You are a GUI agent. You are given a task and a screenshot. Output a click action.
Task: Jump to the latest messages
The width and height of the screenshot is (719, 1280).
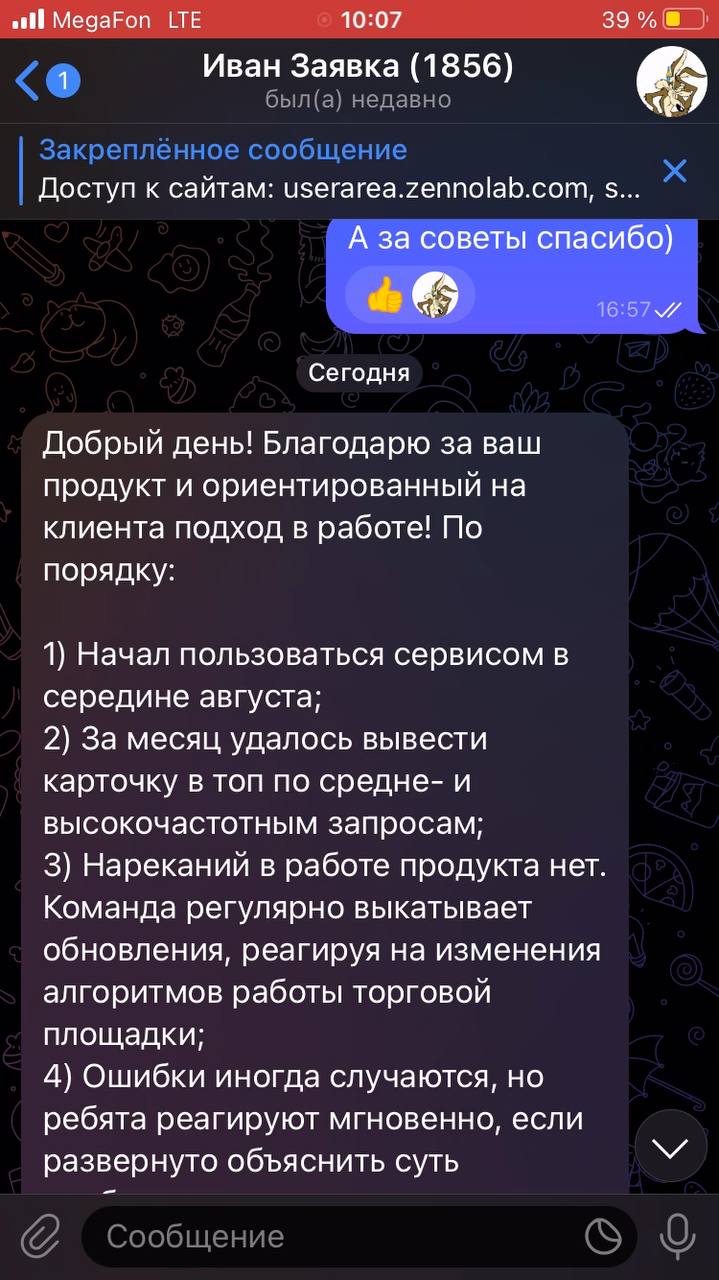point(670,1147)
